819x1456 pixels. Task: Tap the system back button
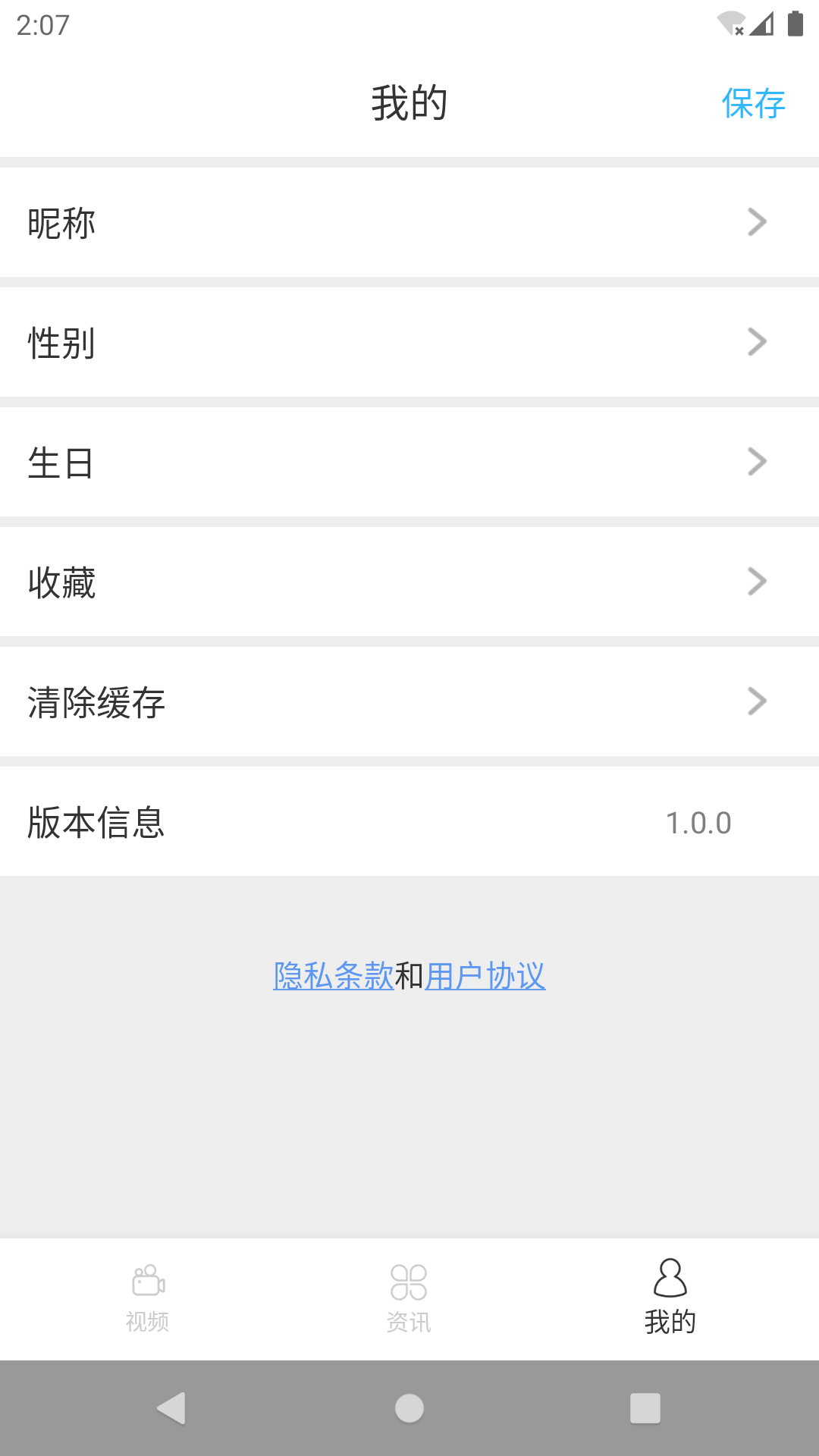[x=171, y=1408]
